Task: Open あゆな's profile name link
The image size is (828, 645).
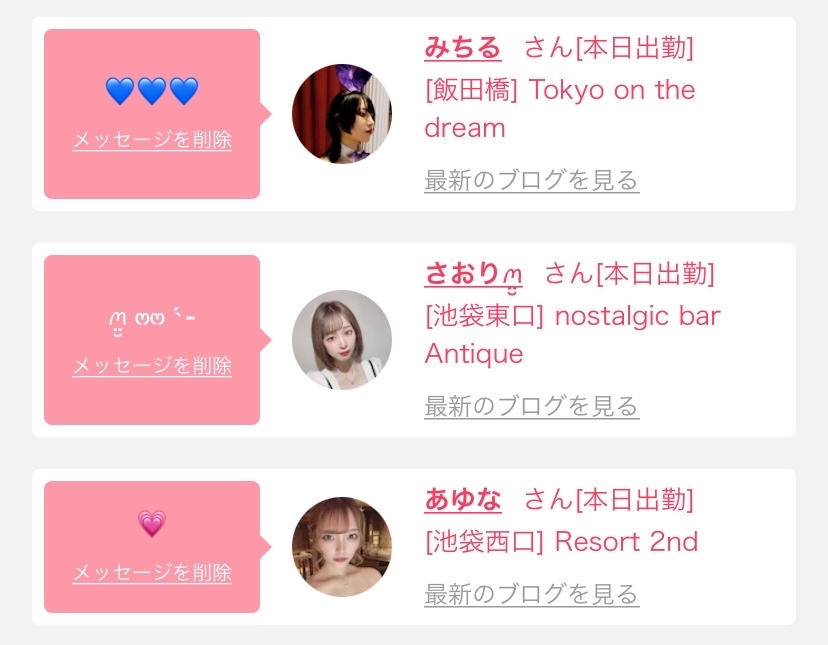Action: point(462,499)
